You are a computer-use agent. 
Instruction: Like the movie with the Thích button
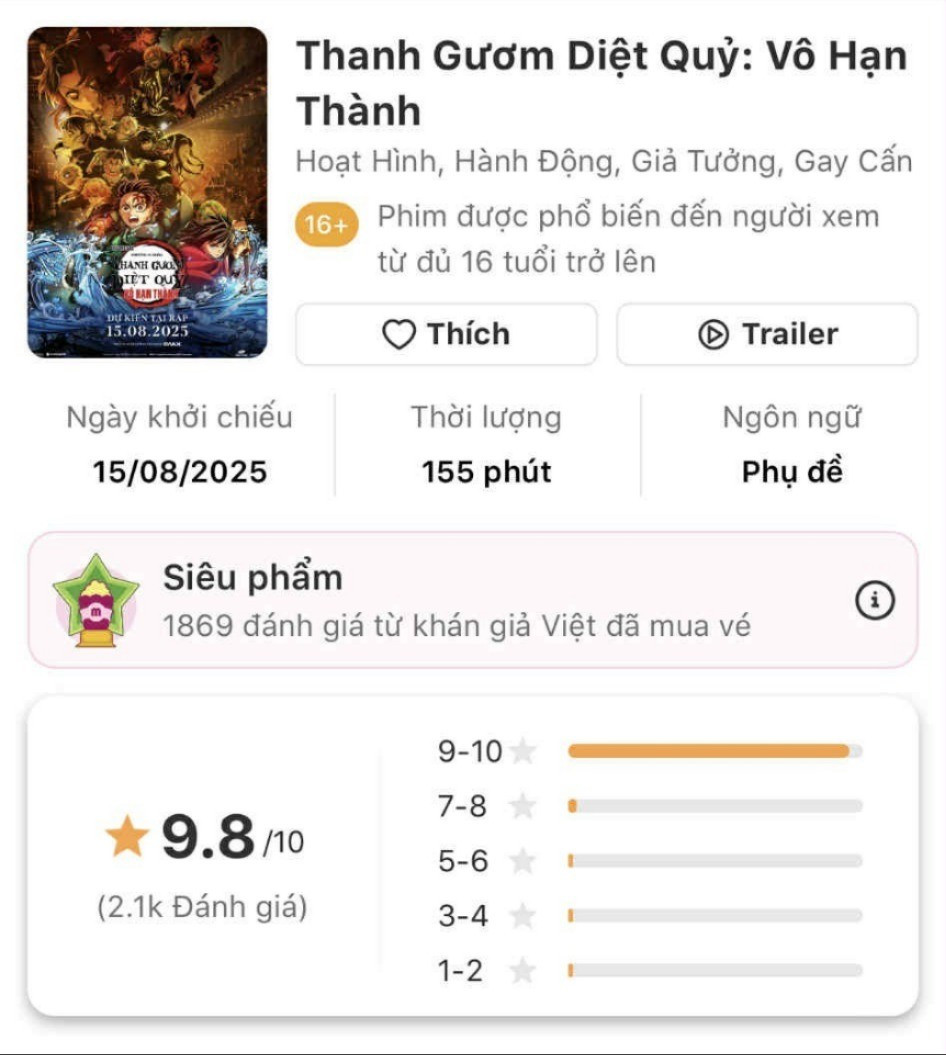tap(446, 335)
